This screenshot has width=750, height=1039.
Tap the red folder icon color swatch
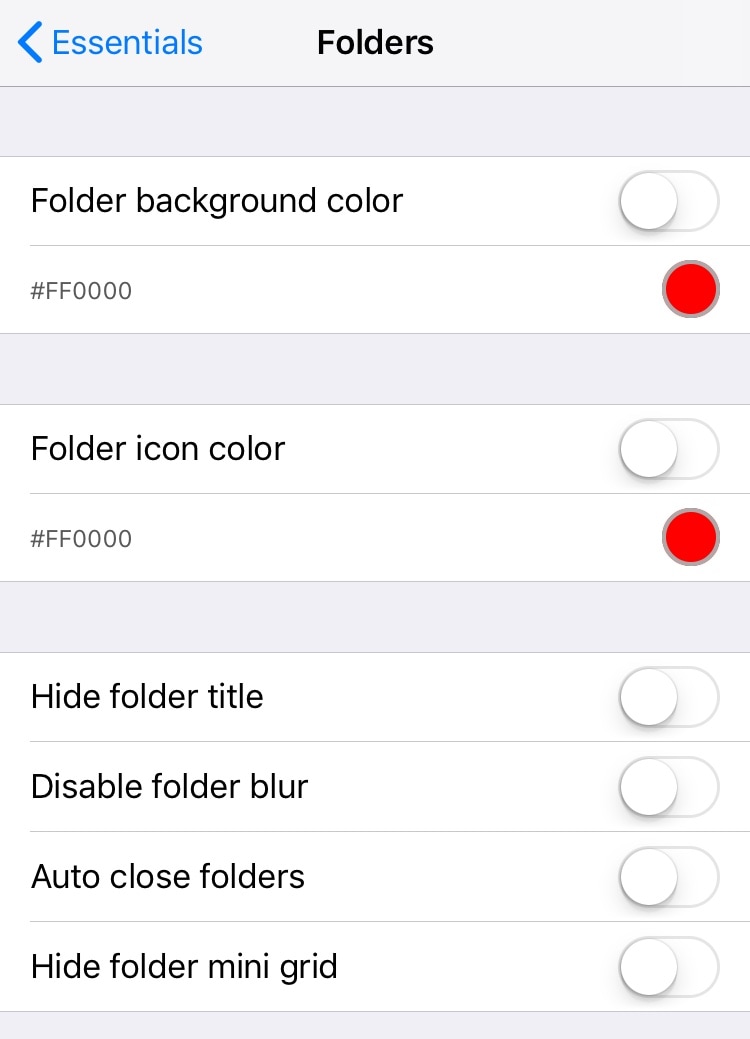coord(690,537)
